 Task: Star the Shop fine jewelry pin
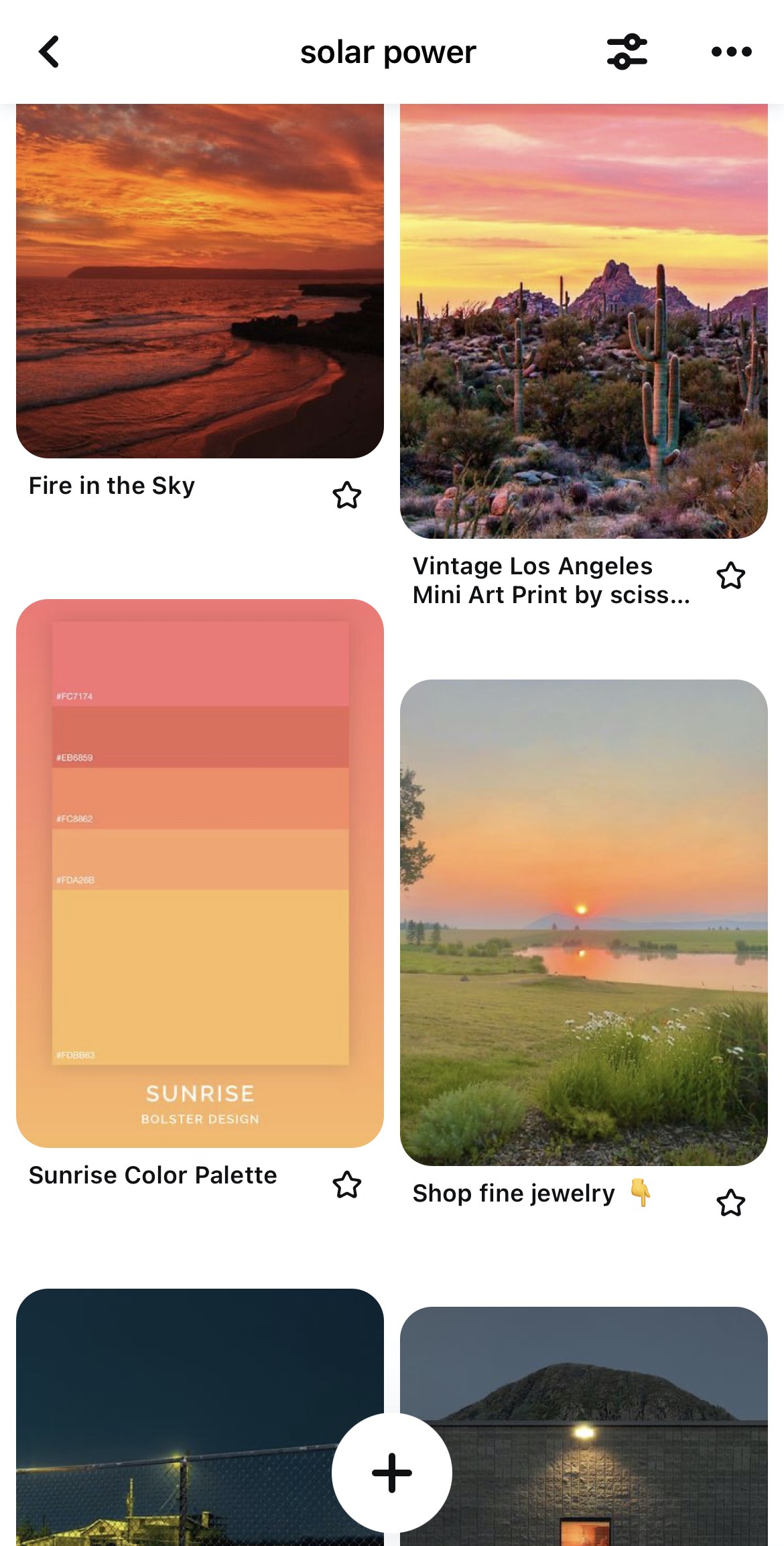click(x=730, y=1203)
